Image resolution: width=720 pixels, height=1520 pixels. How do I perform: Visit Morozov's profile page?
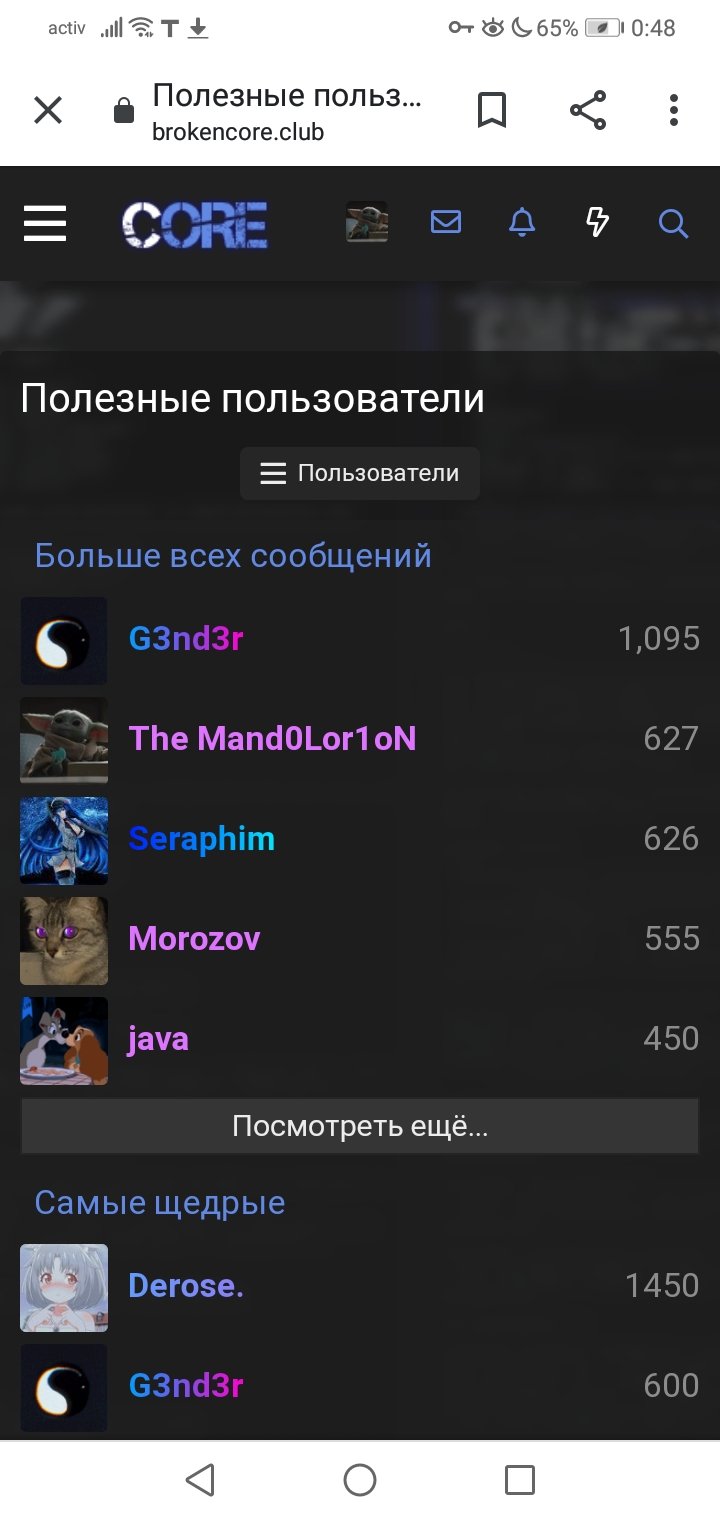194,938
